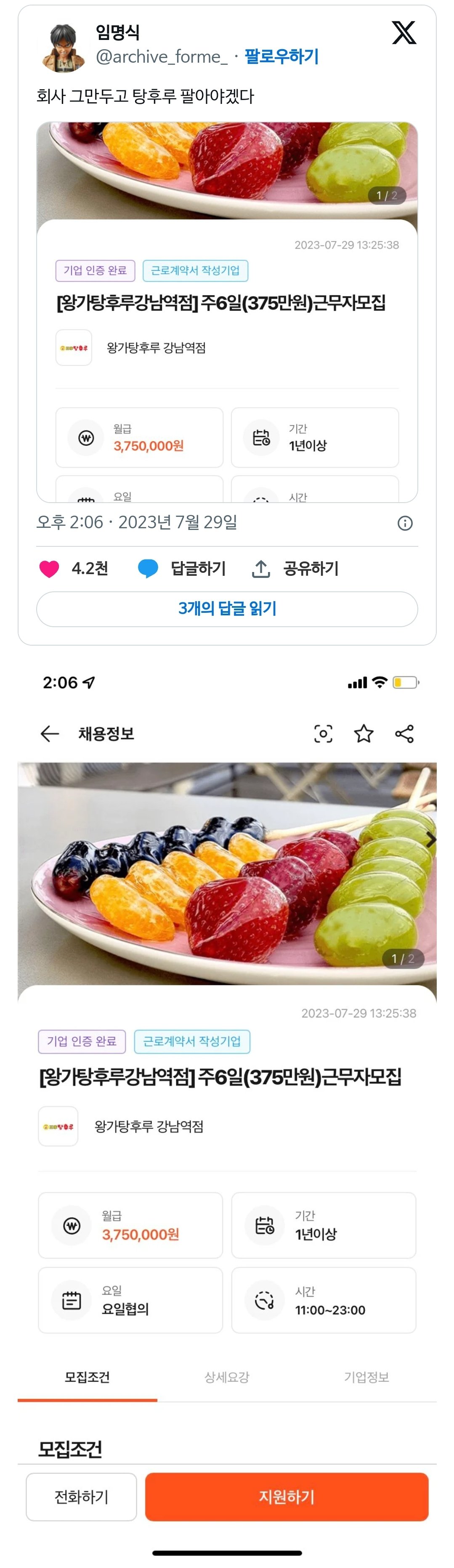Open the tweet's attached job posting image
Viewport: 454px width, 1568px height.
[227, 312]
